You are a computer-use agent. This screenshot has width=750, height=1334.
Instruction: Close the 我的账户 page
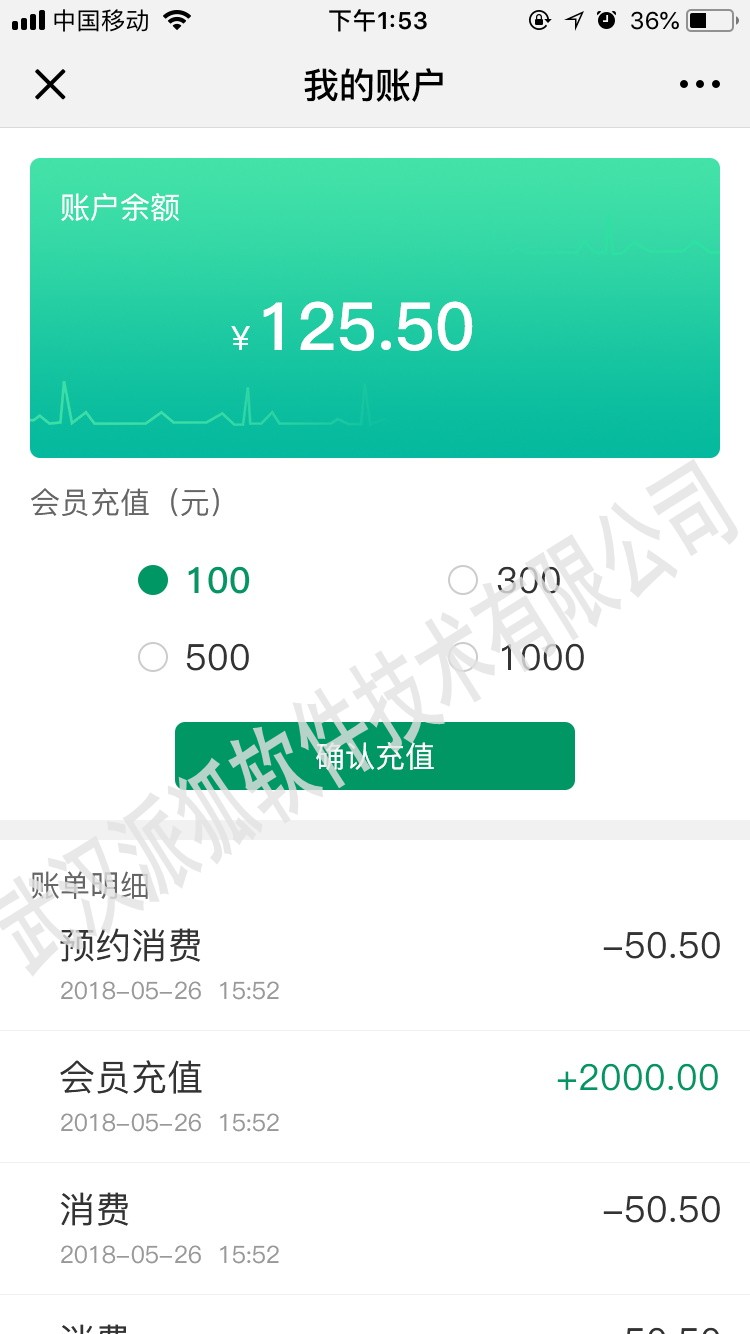click(50, 85)
